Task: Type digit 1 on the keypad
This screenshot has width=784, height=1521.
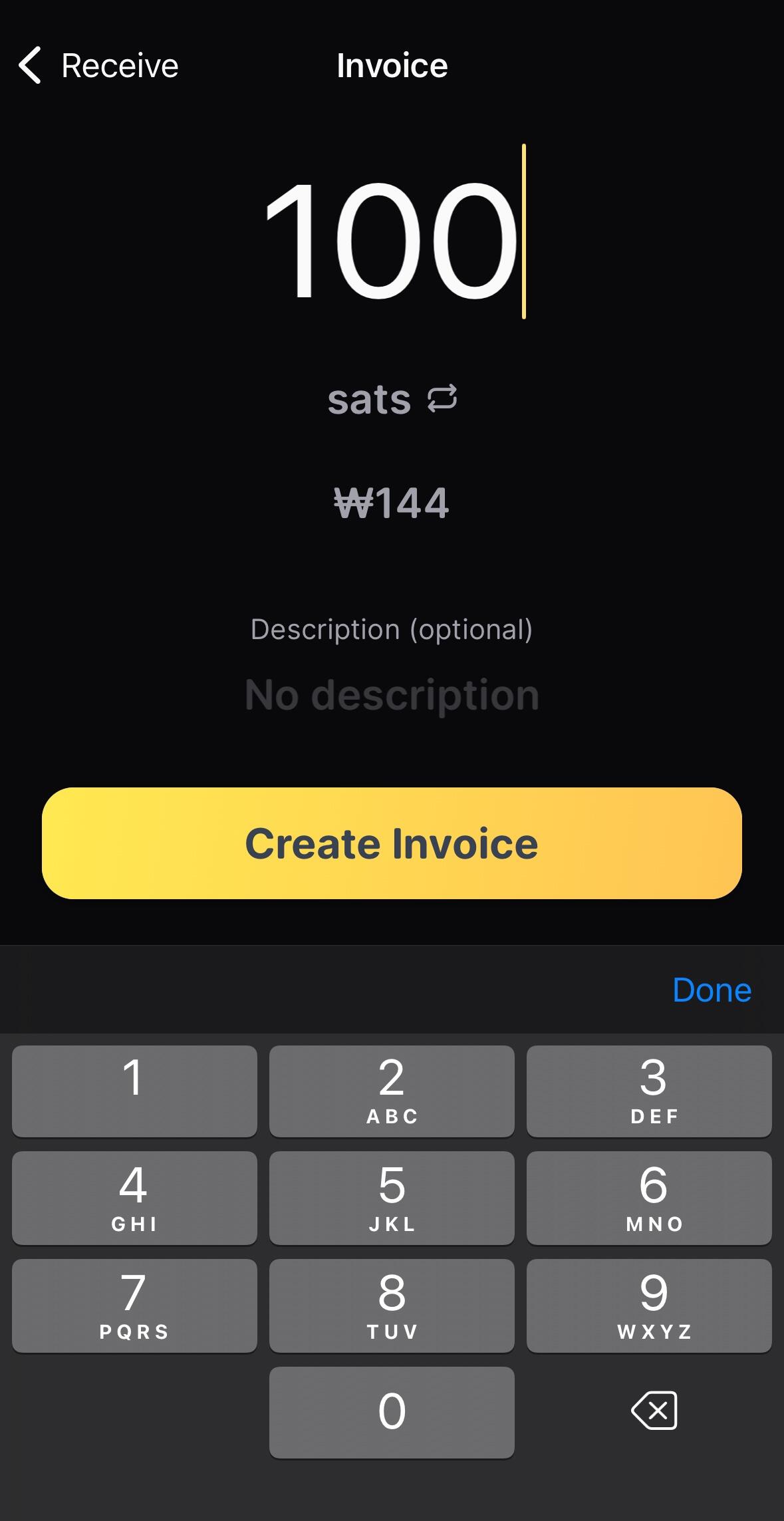Action: point(134,1091)
